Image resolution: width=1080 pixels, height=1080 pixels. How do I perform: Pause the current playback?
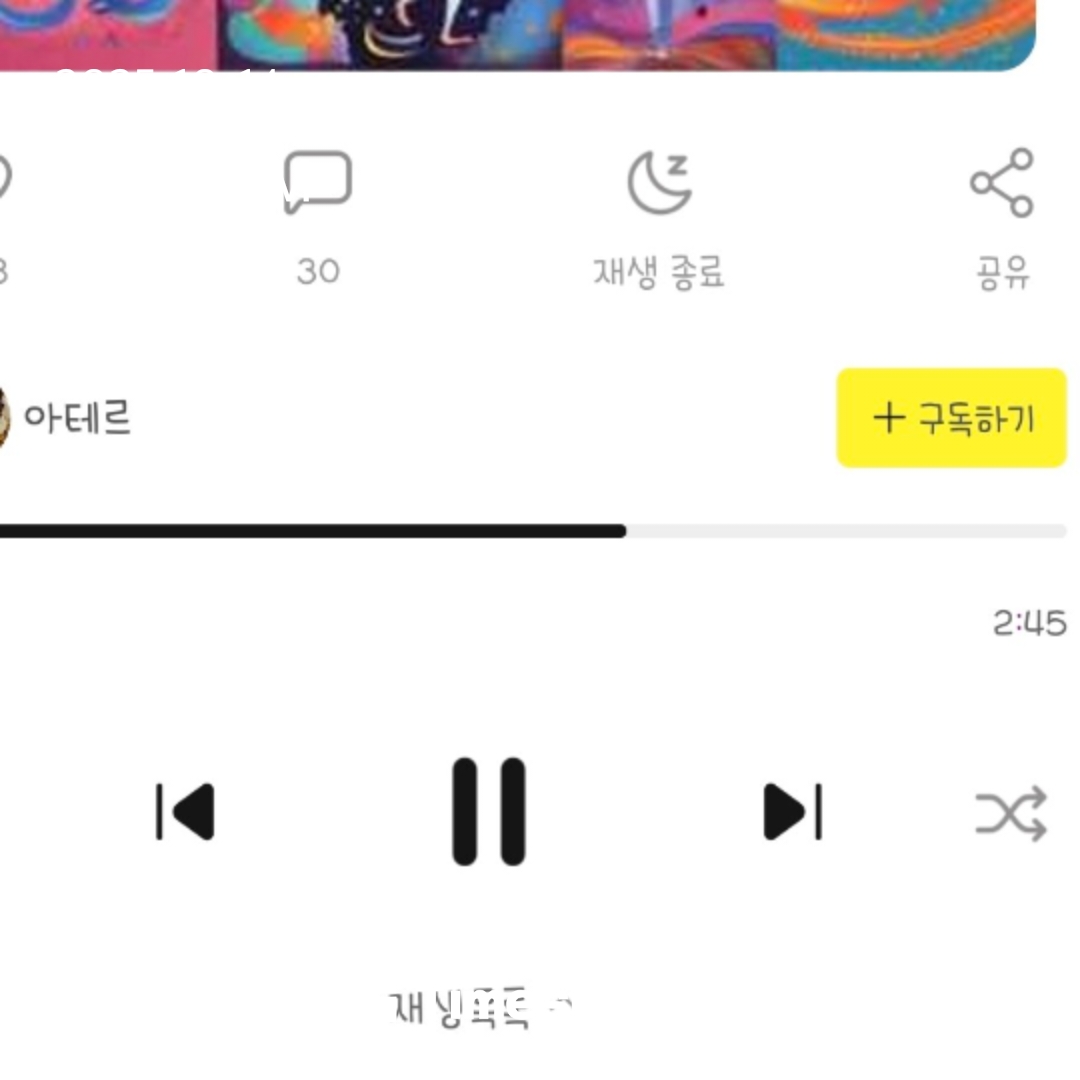(488, 811)
